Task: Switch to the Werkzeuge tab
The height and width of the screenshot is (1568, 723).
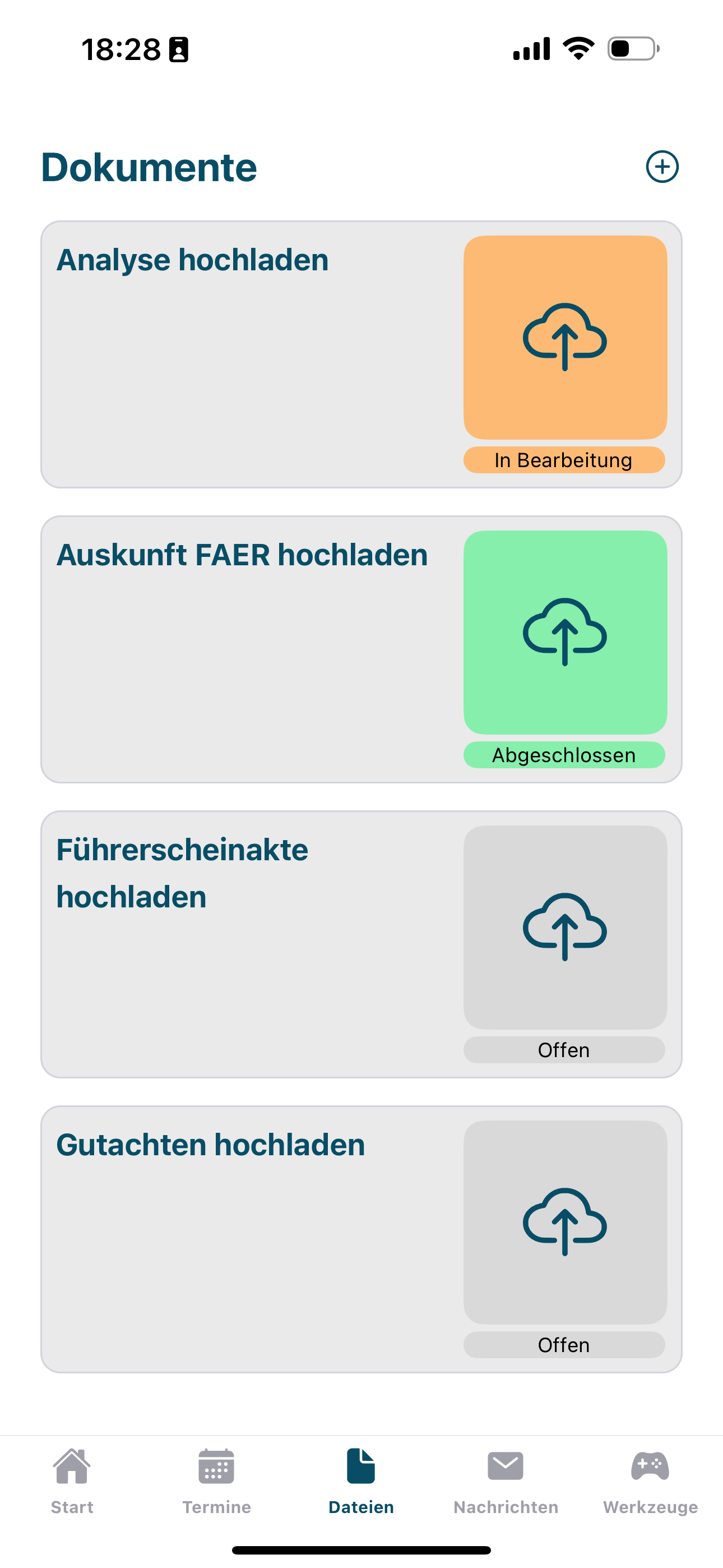Action: 651,1482
